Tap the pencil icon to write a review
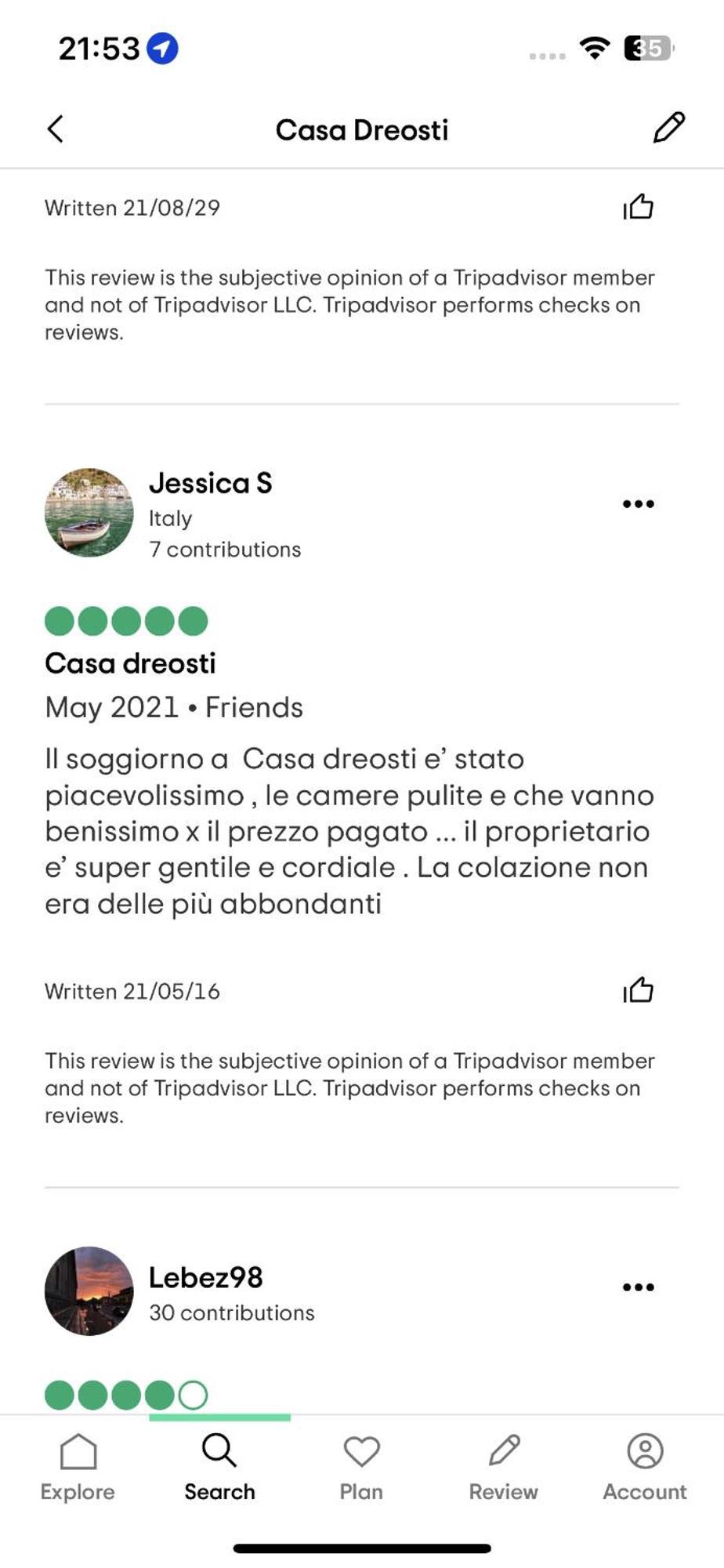724x1568 pixels. 668,128
